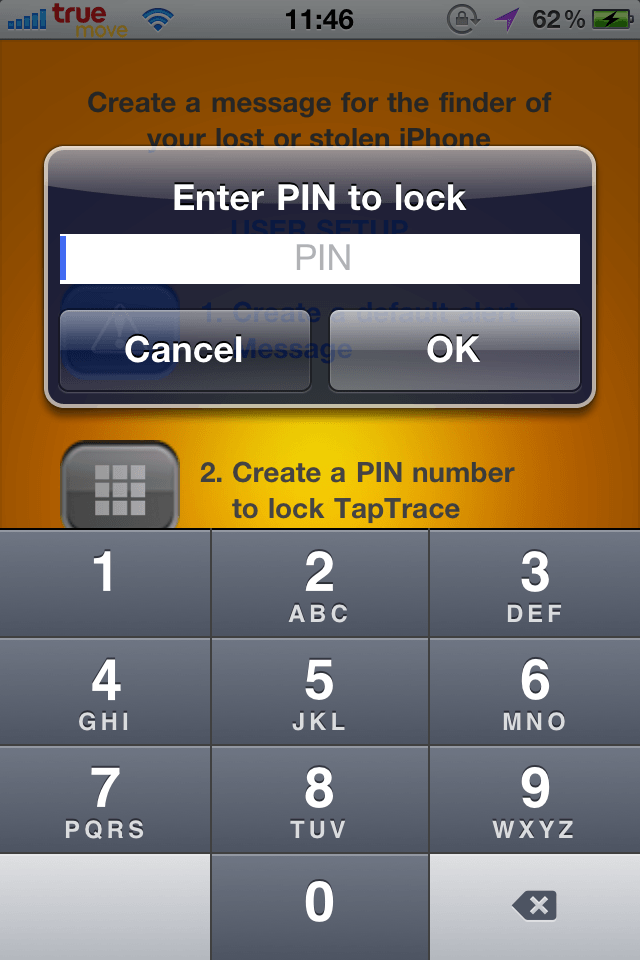Confirm the PIN with OK
Viewport: 640px width, 960px height.
[x=454, y=350]
